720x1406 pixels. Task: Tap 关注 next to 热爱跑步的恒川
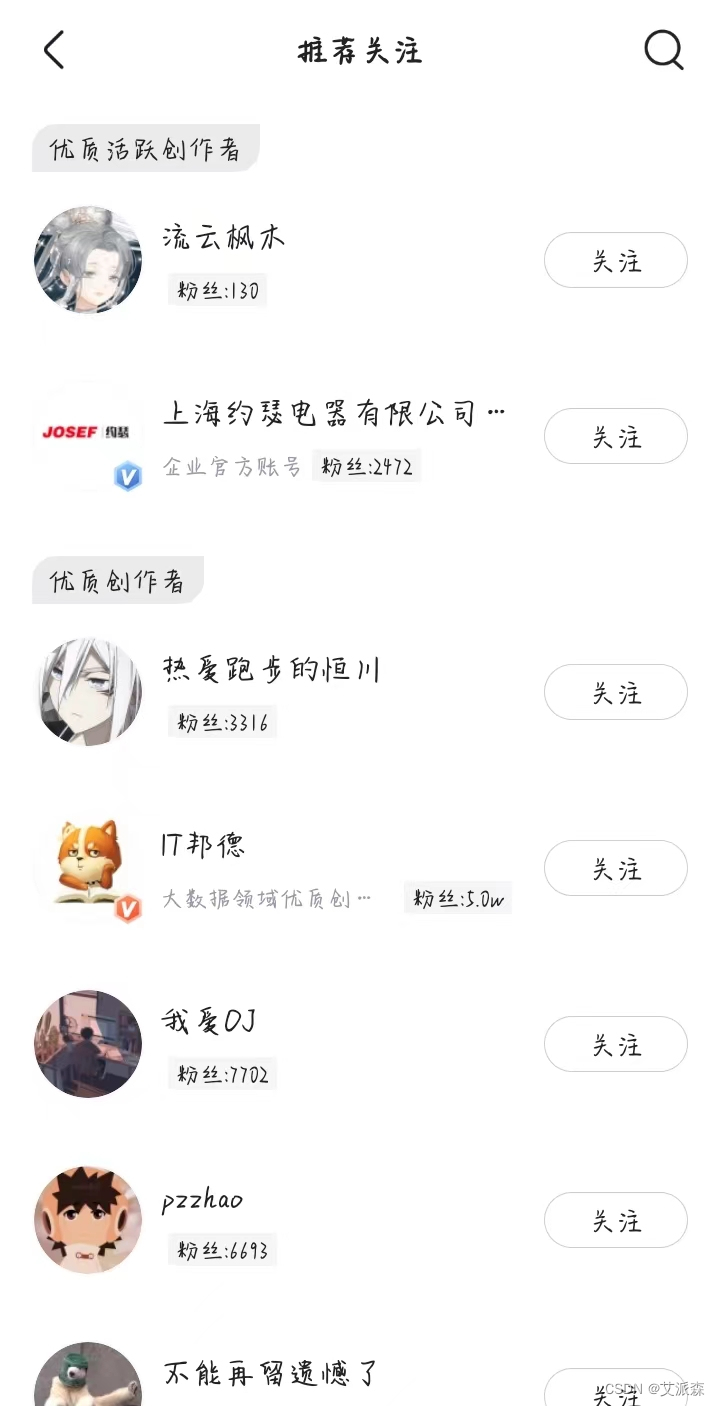coord(615,692)
